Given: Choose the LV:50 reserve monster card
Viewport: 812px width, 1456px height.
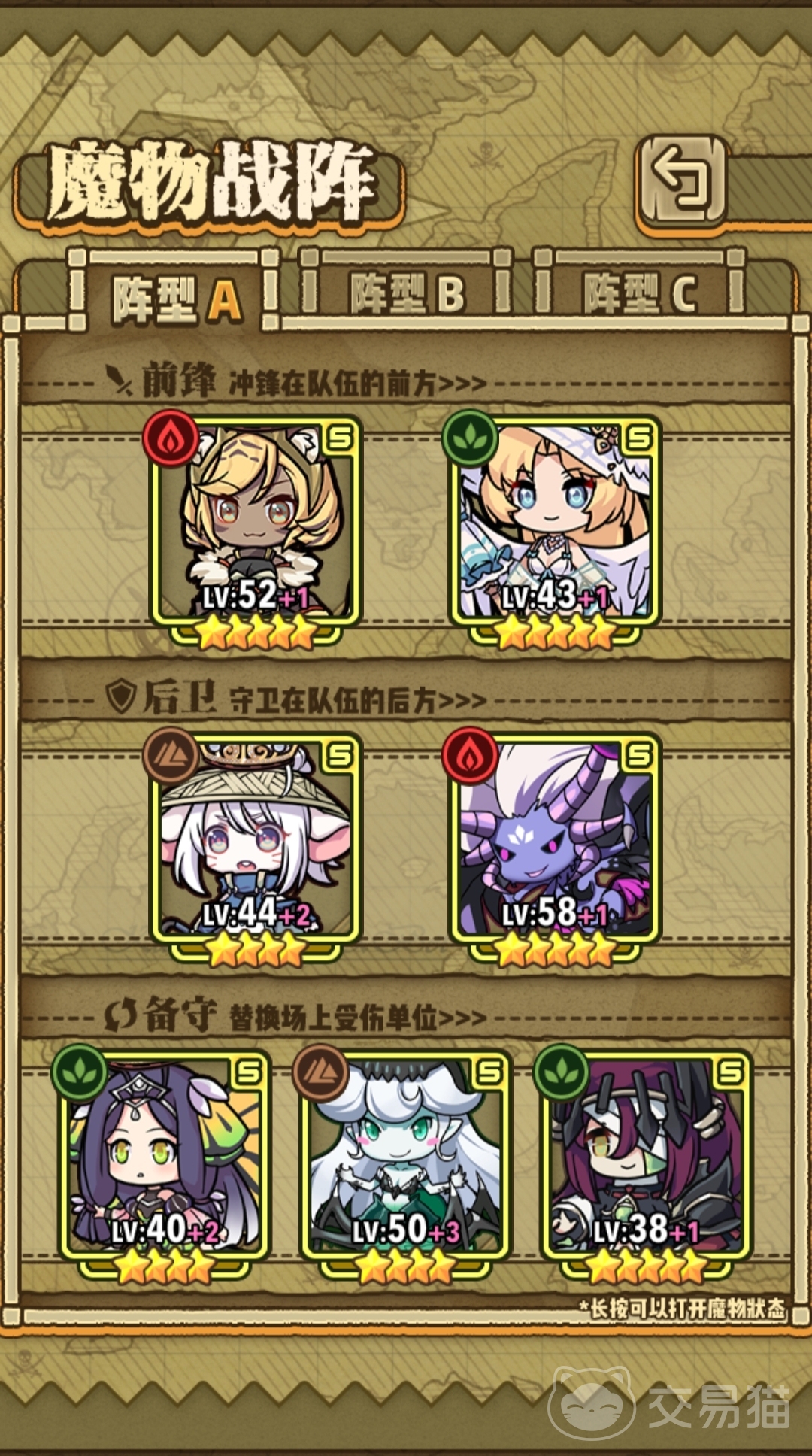Looking at the screenshot, I should coord(405,1158).
